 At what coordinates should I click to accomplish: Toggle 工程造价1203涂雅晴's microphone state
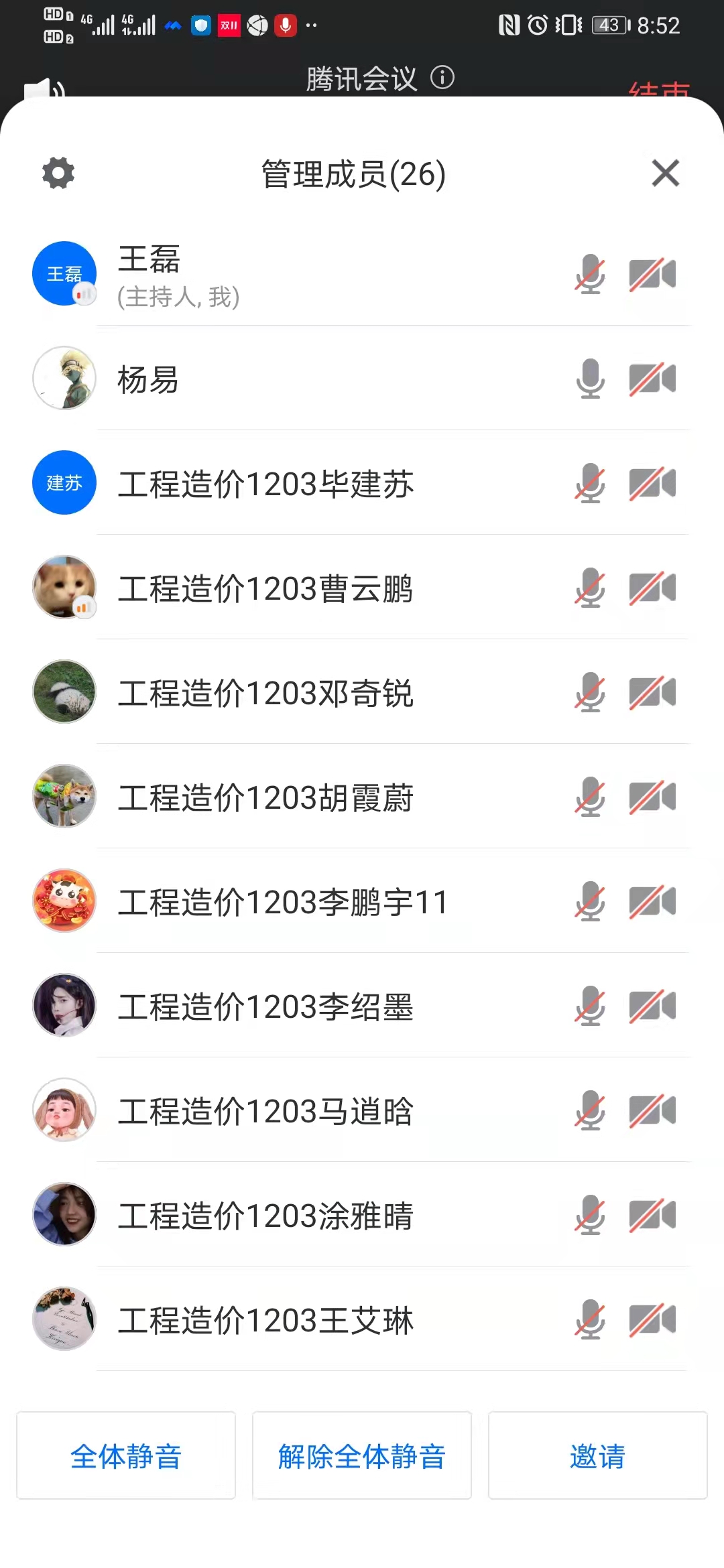[589, 1216]
